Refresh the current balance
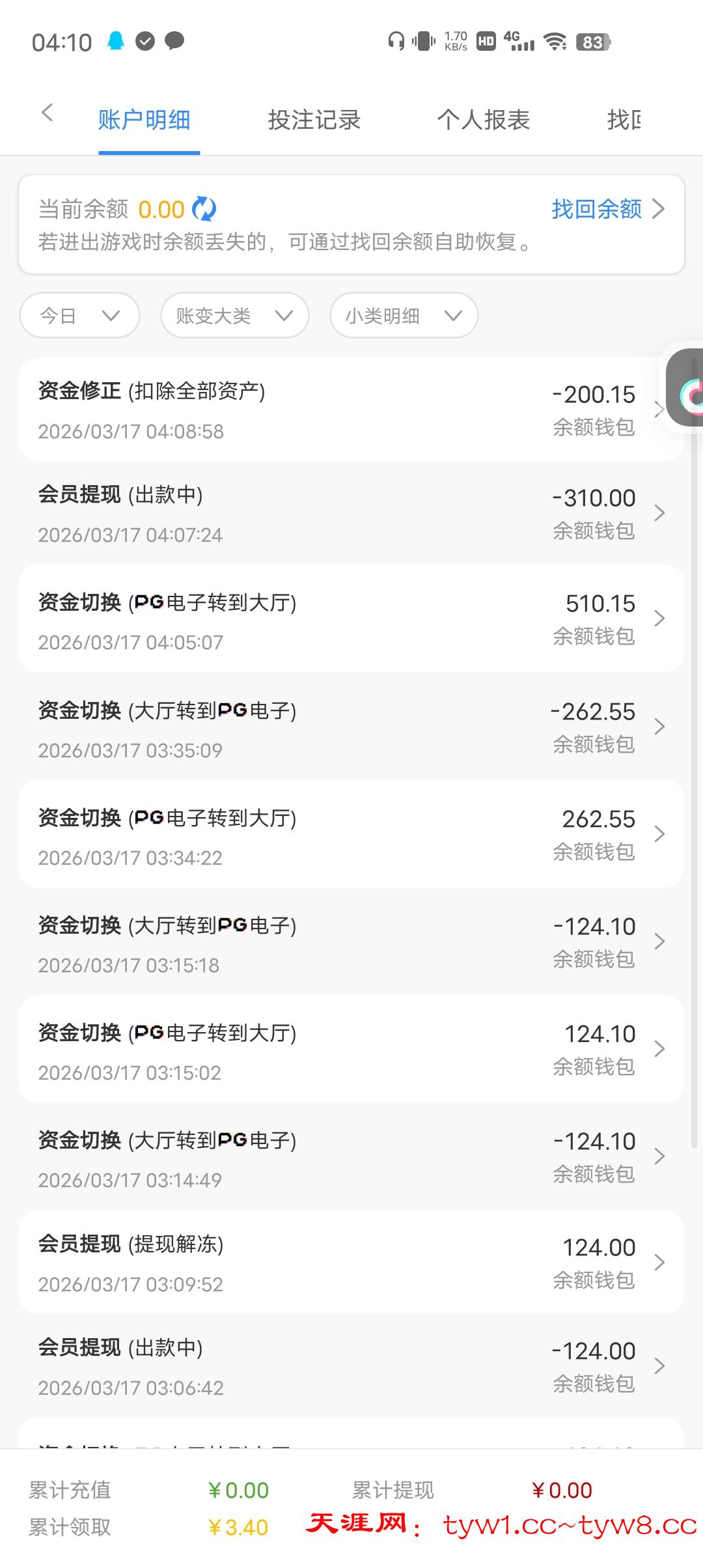Viewport: 703px width, 1568px height. tap(204, 210)
